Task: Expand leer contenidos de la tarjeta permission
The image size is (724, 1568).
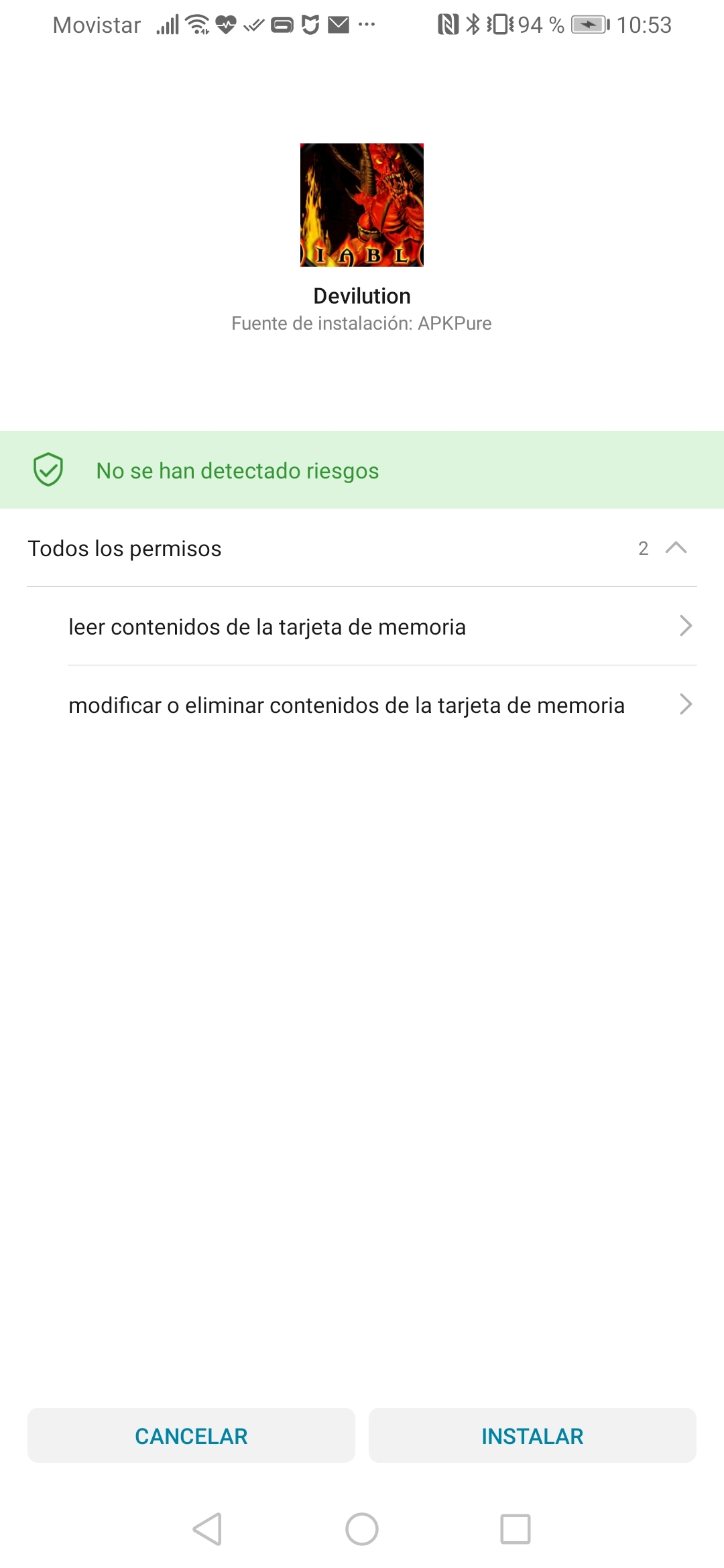Action: pyautogui.click(x=686, y=626)
